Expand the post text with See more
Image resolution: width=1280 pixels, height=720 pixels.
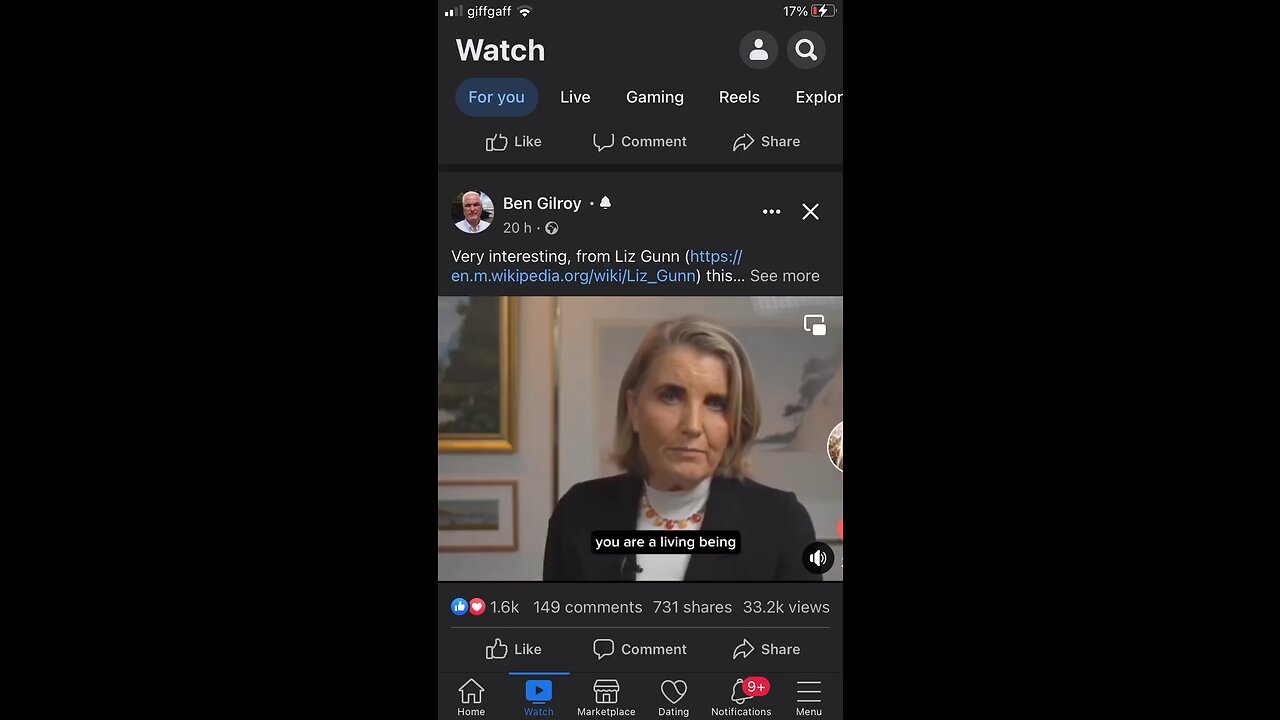click(784, 276)
